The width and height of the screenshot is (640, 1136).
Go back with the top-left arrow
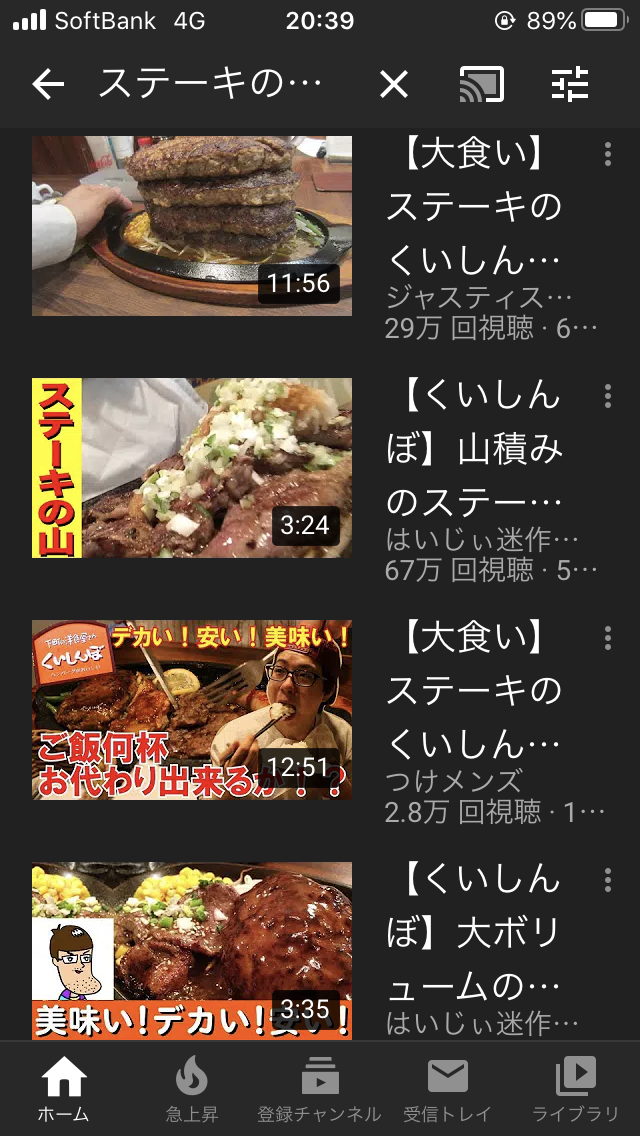[47, 85]
